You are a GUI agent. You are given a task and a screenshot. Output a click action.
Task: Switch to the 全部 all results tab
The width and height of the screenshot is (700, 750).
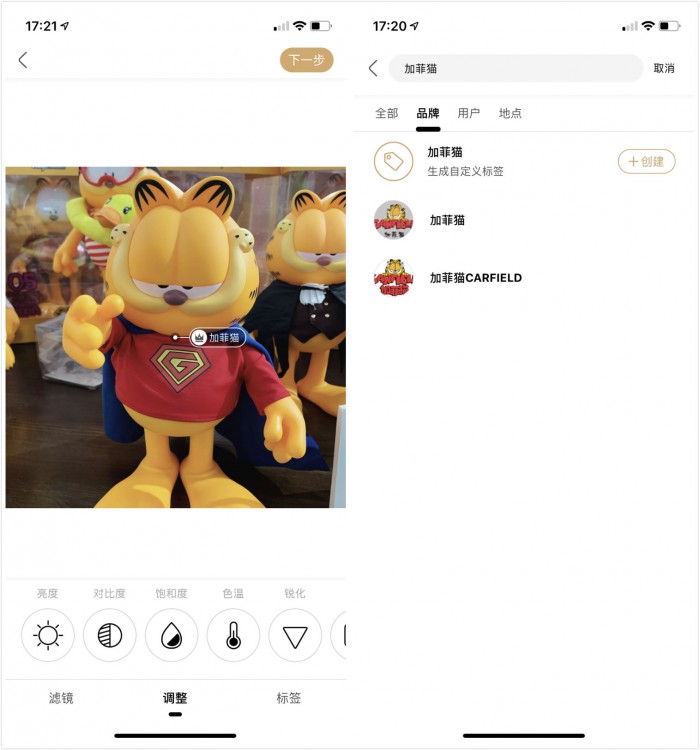click(x=386, y=113)
